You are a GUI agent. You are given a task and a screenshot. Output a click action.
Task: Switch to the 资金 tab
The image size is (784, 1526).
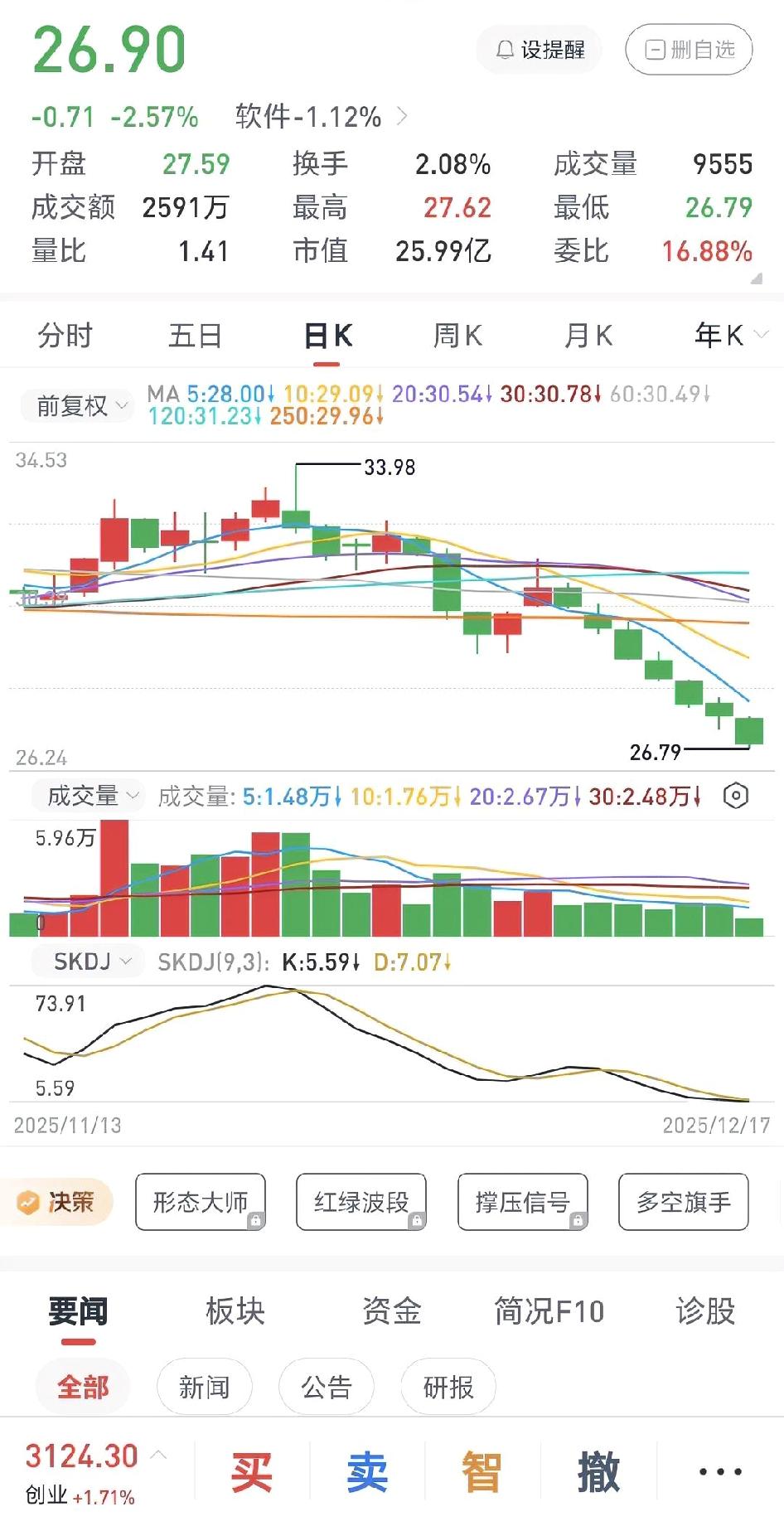tap(391, 1311)
